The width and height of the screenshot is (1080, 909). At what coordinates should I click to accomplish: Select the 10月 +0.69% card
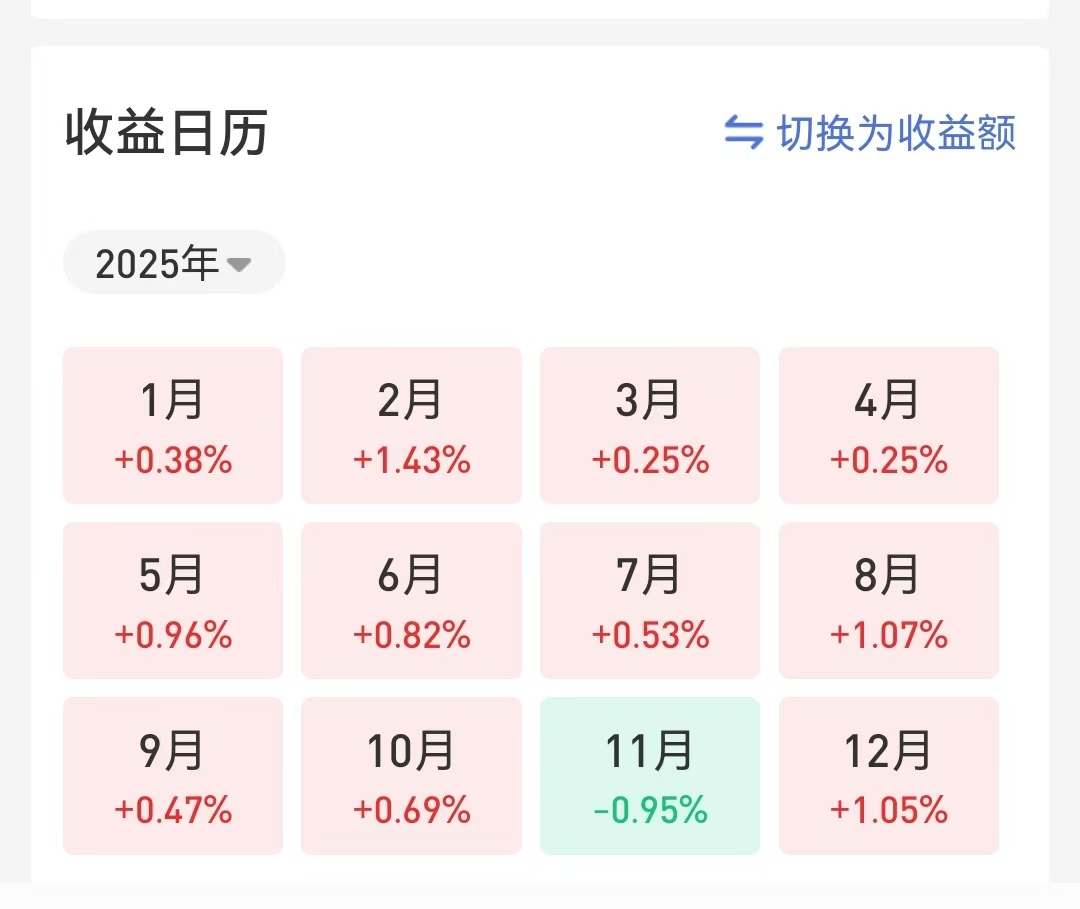pos(411,776)
